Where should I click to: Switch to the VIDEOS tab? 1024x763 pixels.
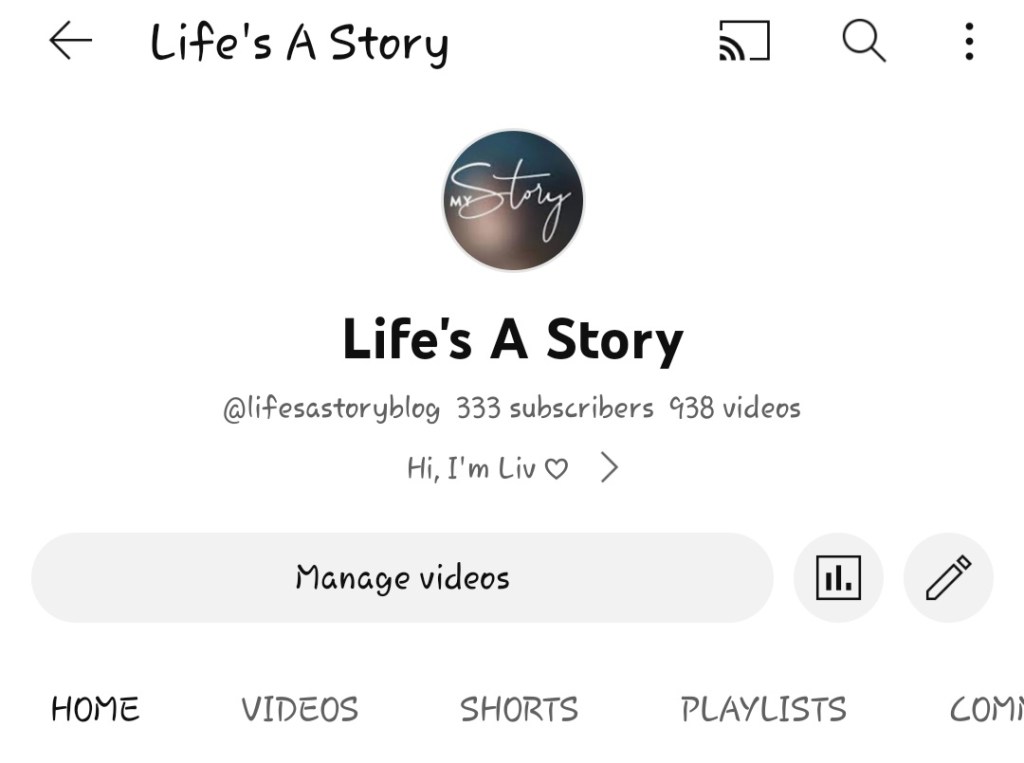(x=299, y=710)
